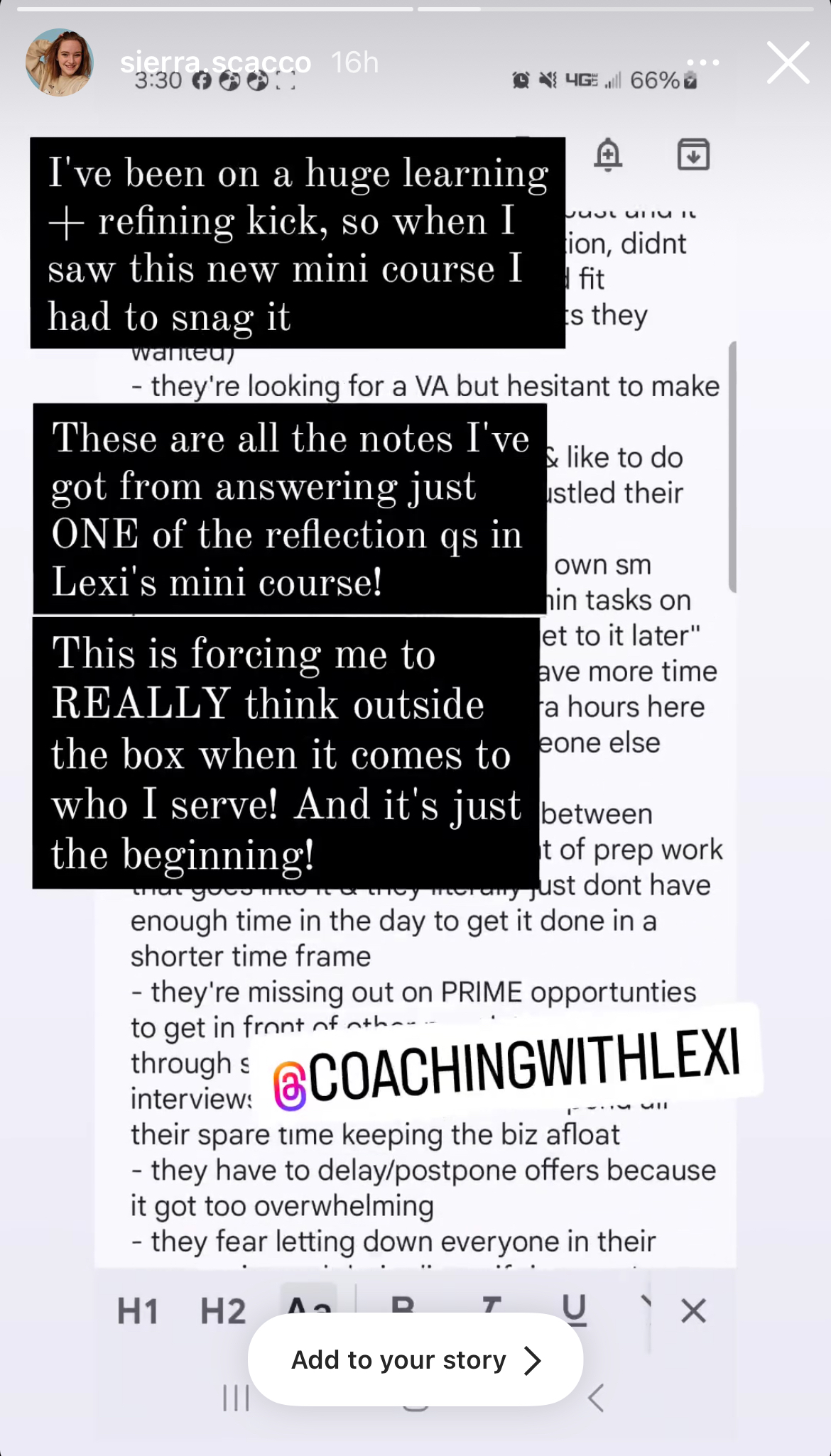Tap Add to your story button
This screenshot has width=831, height=1456.
pos(415,1359)
